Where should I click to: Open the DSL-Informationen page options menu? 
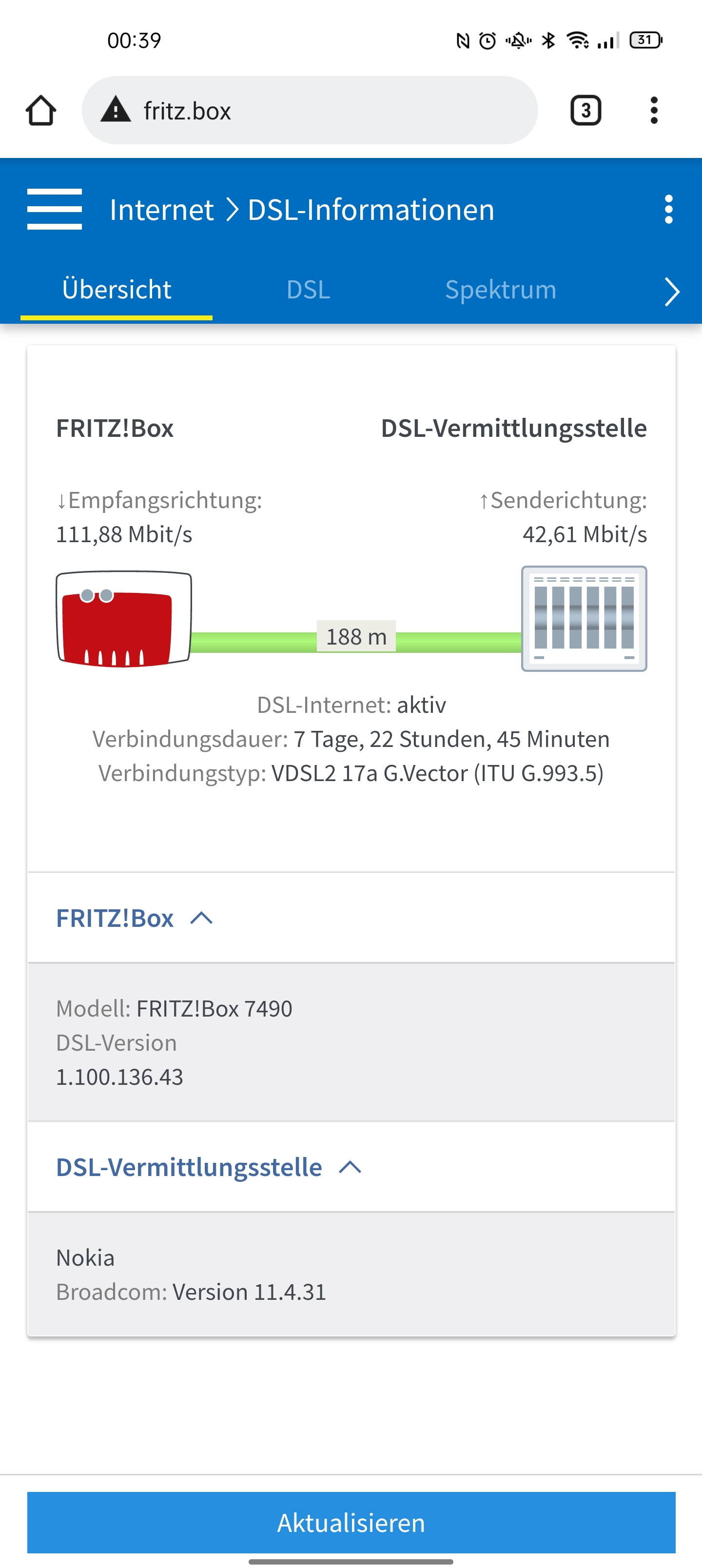668,209
